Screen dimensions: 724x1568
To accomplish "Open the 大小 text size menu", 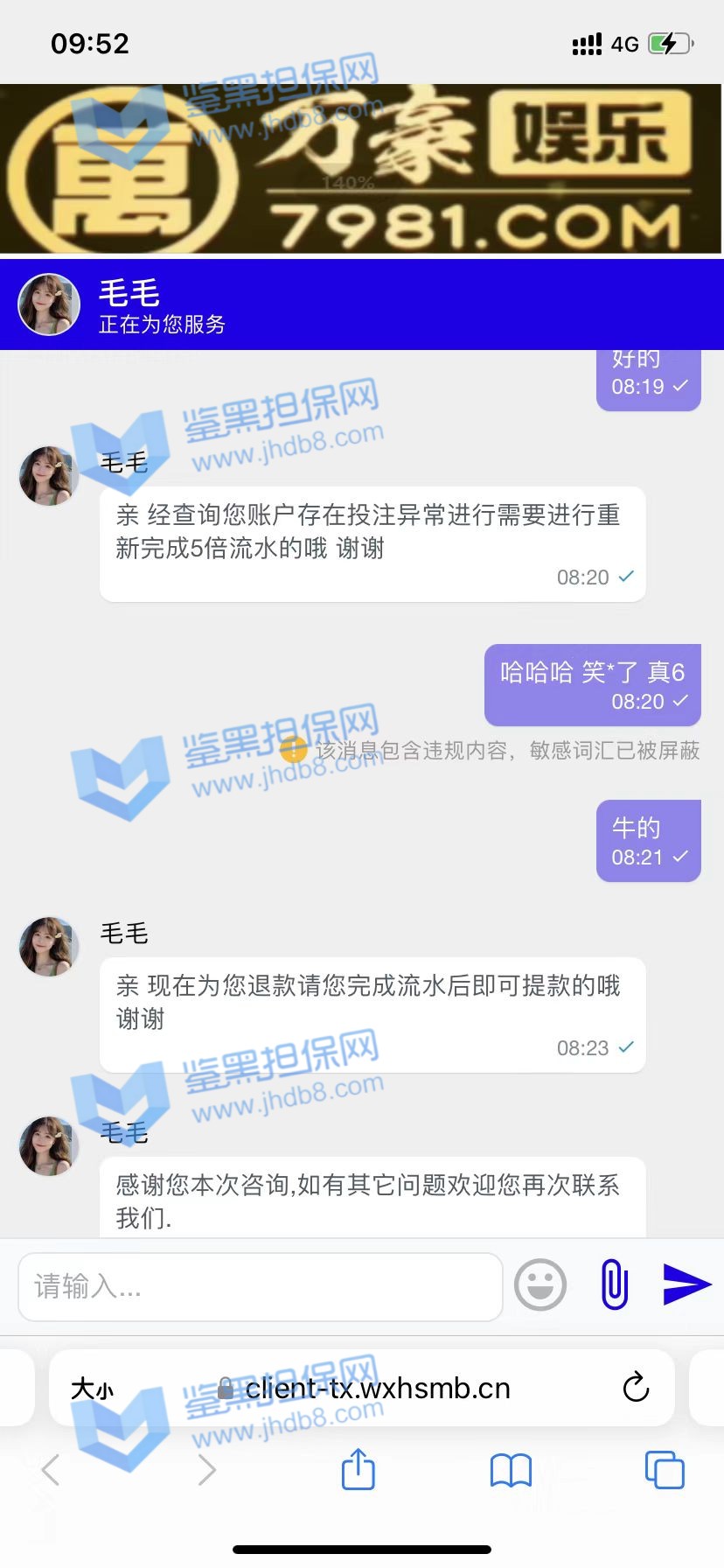I will point(92,1389).
